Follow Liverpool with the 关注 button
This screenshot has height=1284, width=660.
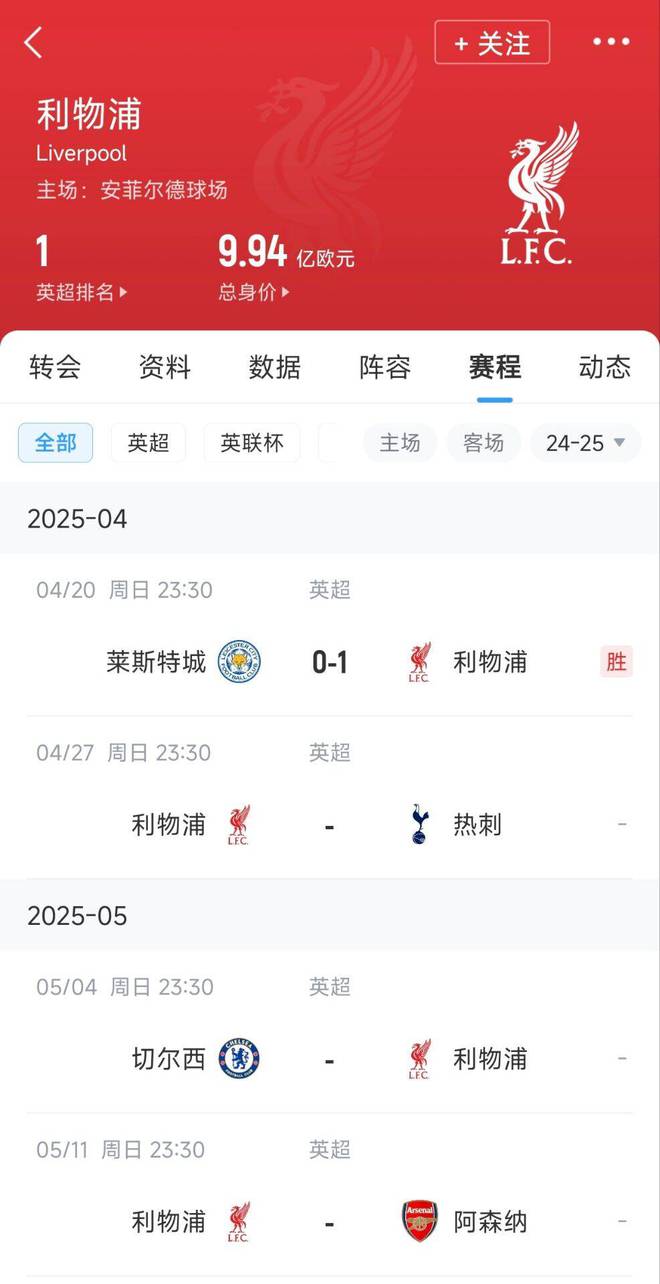click(x=492, y=43)
